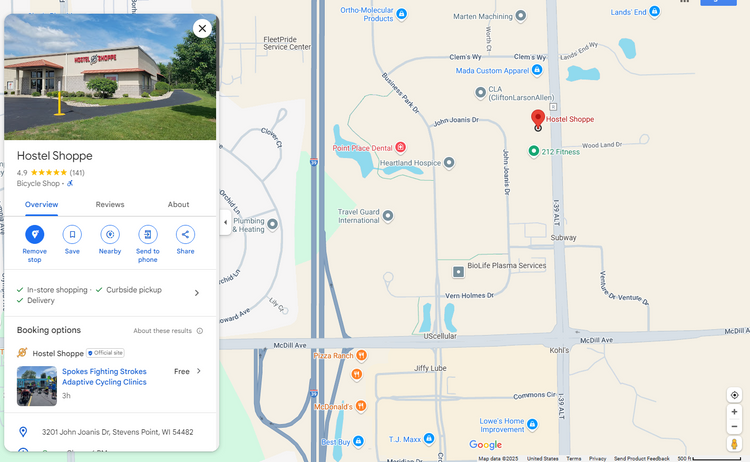
Task: Expand the shopping and delivery options
Action: click(x=196, y=293)
